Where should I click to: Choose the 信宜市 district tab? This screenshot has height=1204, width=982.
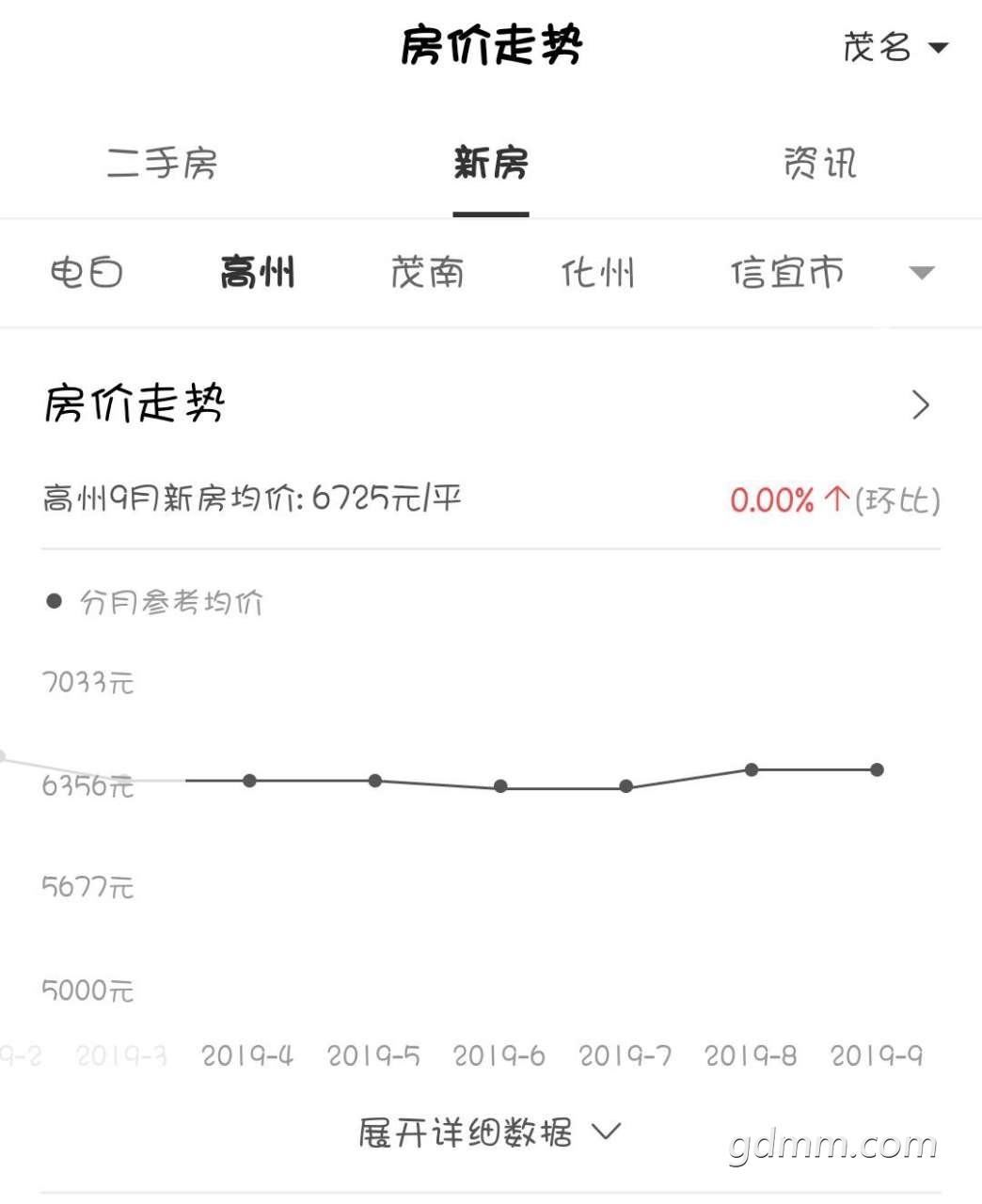tap(786, 273)
